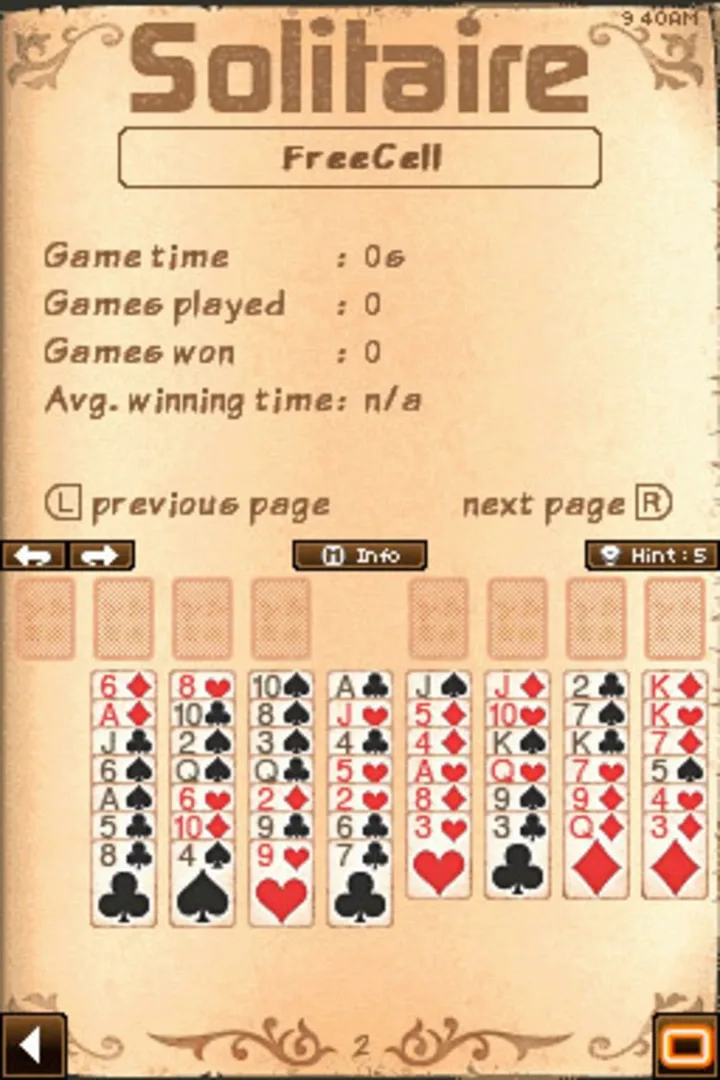
Task: Select the 7 of clubs card
Action: [360, 883]
